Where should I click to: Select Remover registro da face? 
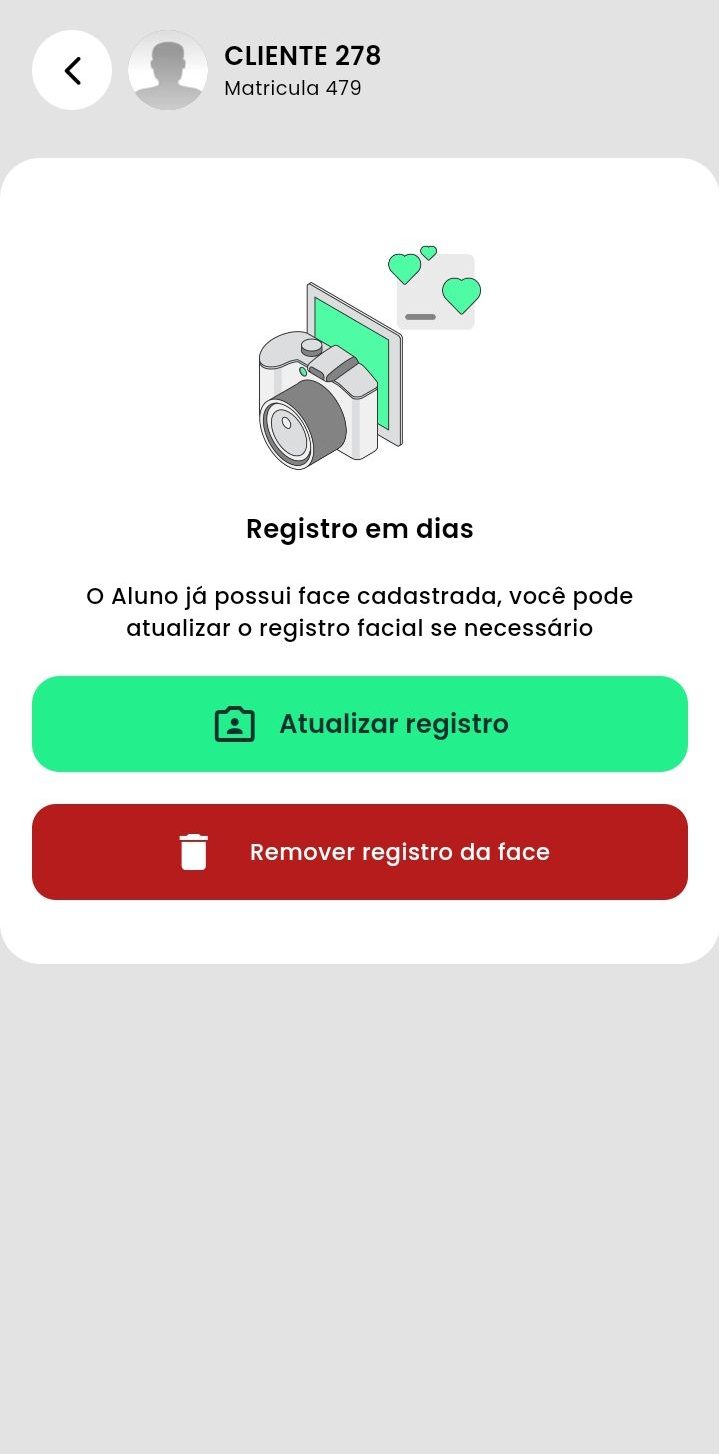coord(360,852)
